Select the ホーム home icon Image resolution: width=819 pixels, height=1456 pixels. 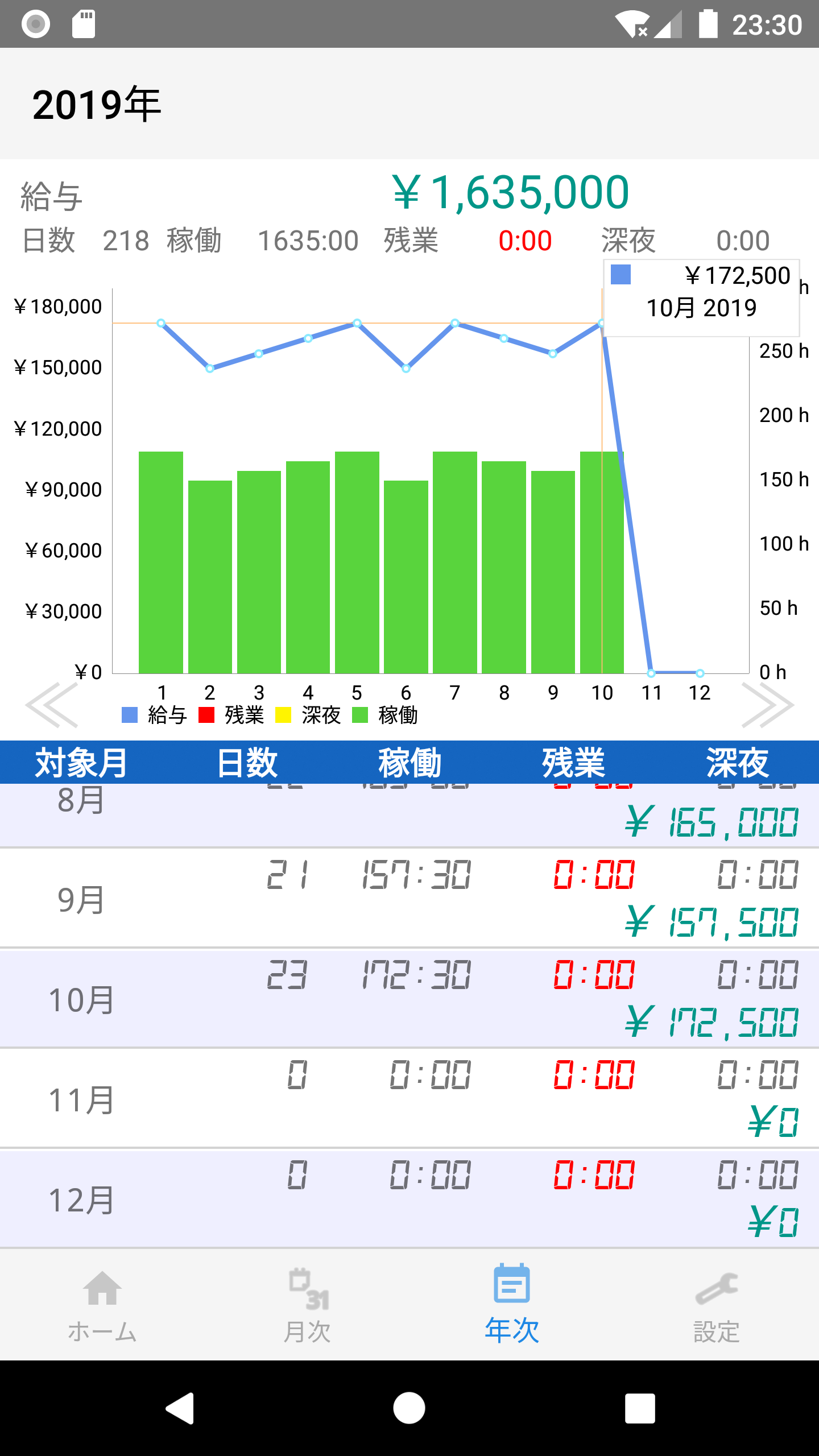pos(102,1291)
